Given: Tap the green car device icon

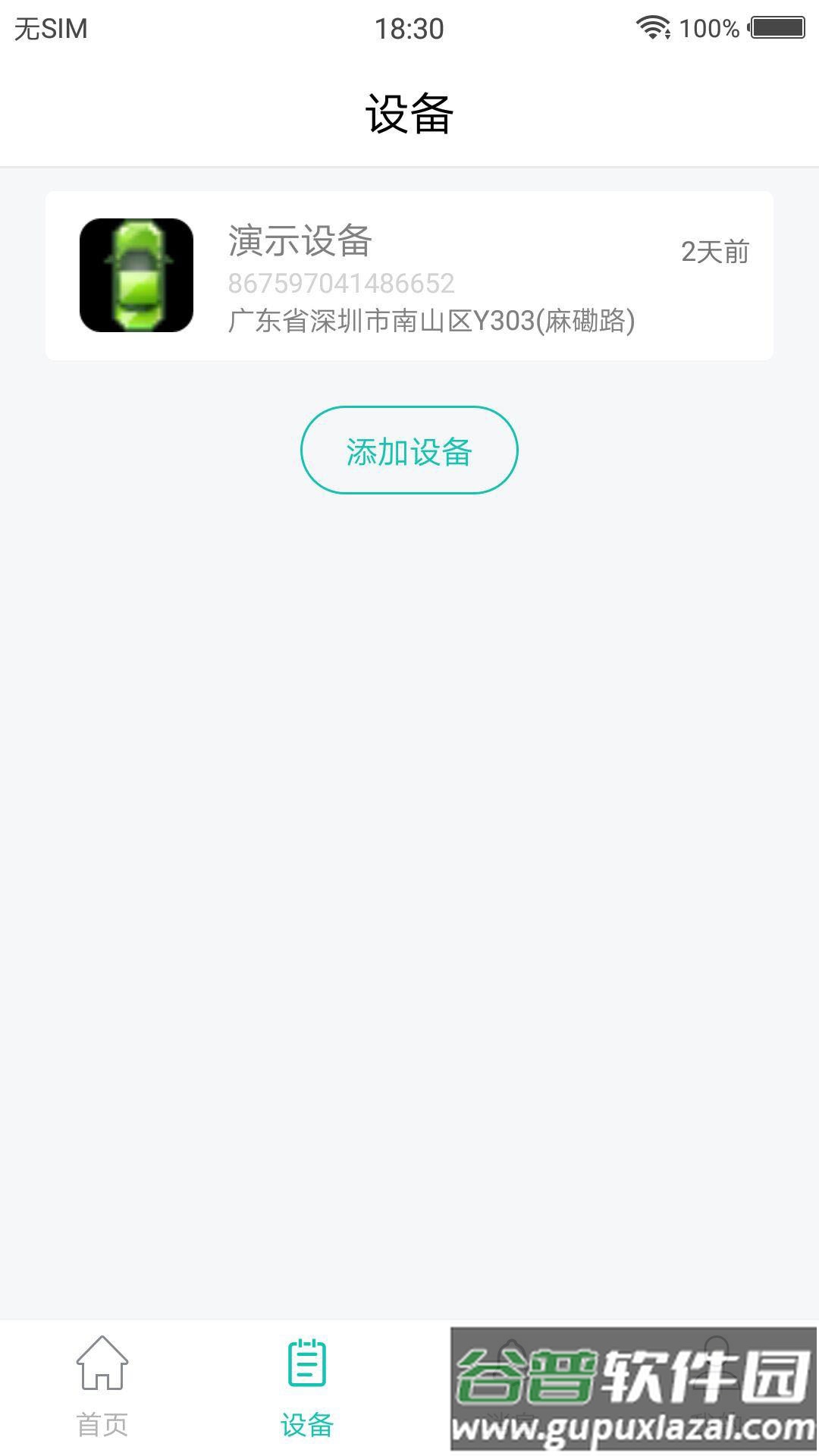Looking at the screenshot, I should (135, 275).
